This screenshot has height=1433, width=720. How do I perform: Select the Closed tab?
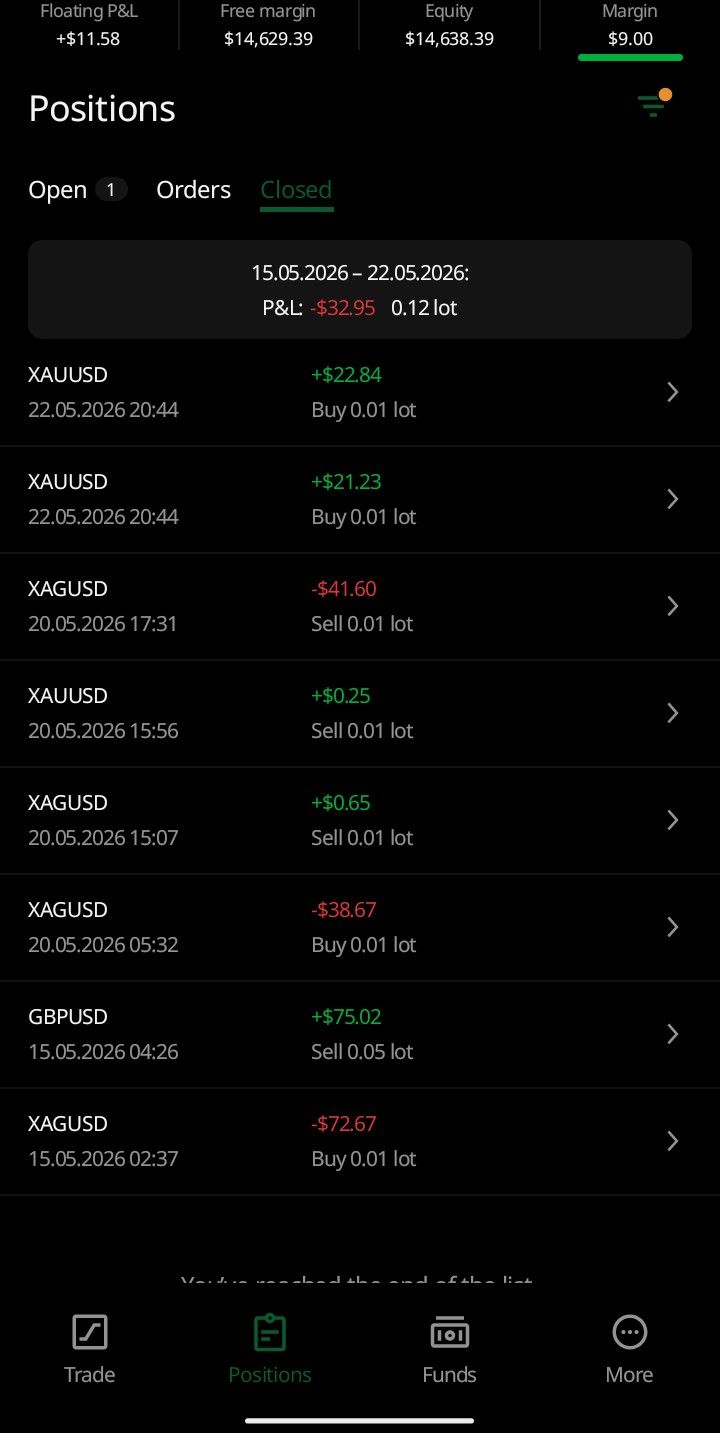(296, 190)
